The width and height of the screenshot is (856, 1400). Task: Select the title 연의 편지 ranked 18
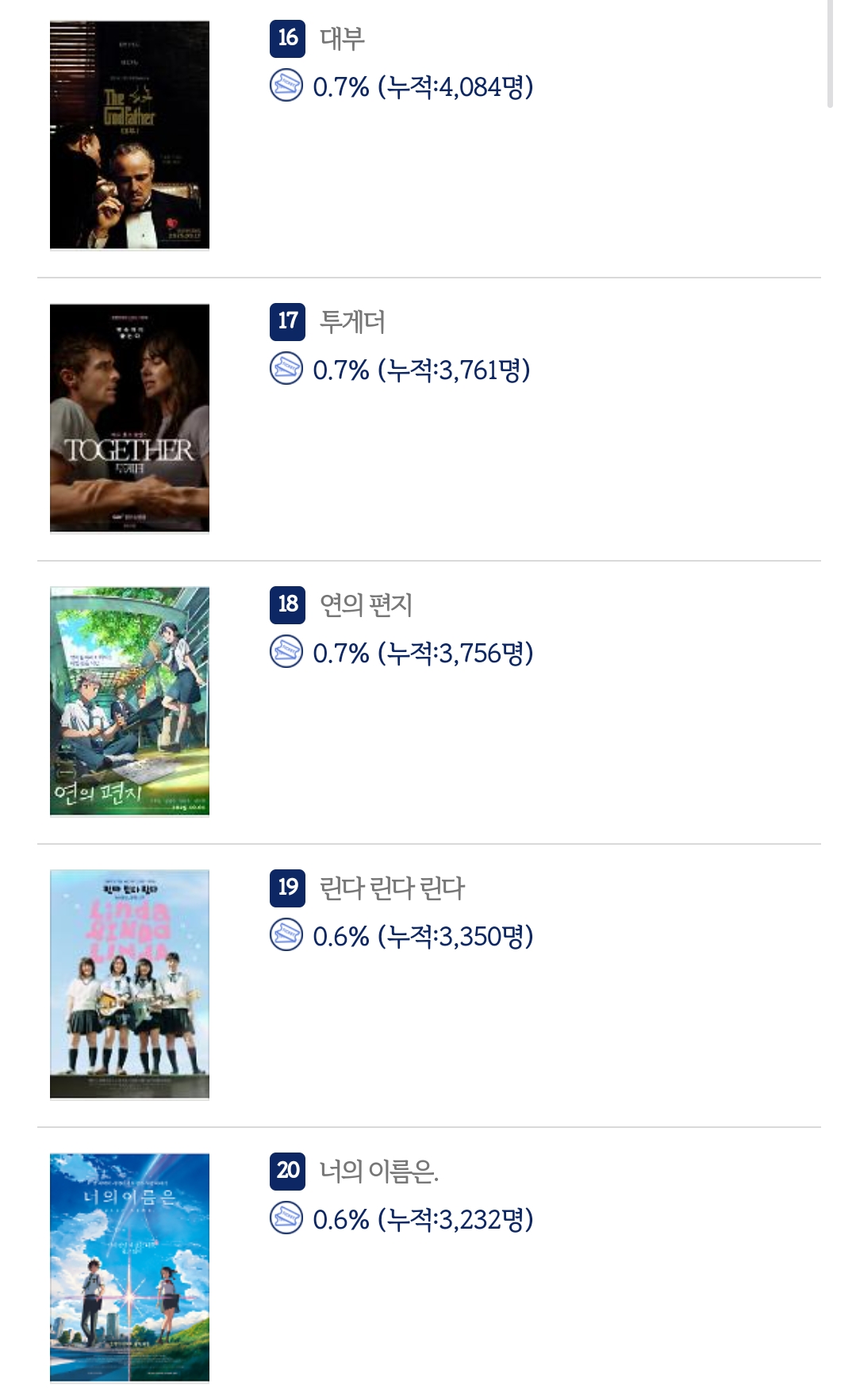(366, 604)
